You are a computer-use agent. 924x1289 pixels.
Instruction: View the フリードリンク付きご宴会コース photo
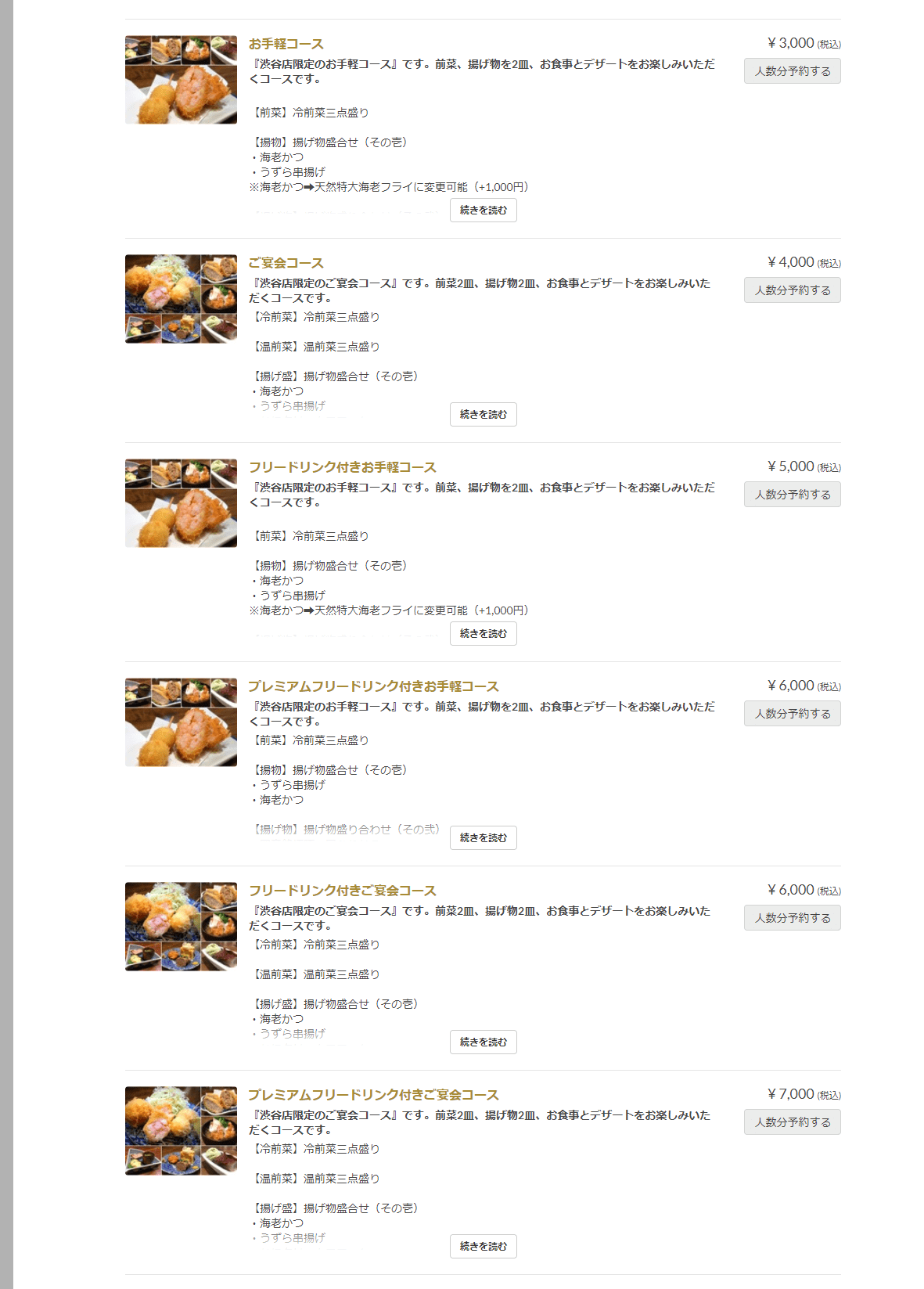point(181,927)
